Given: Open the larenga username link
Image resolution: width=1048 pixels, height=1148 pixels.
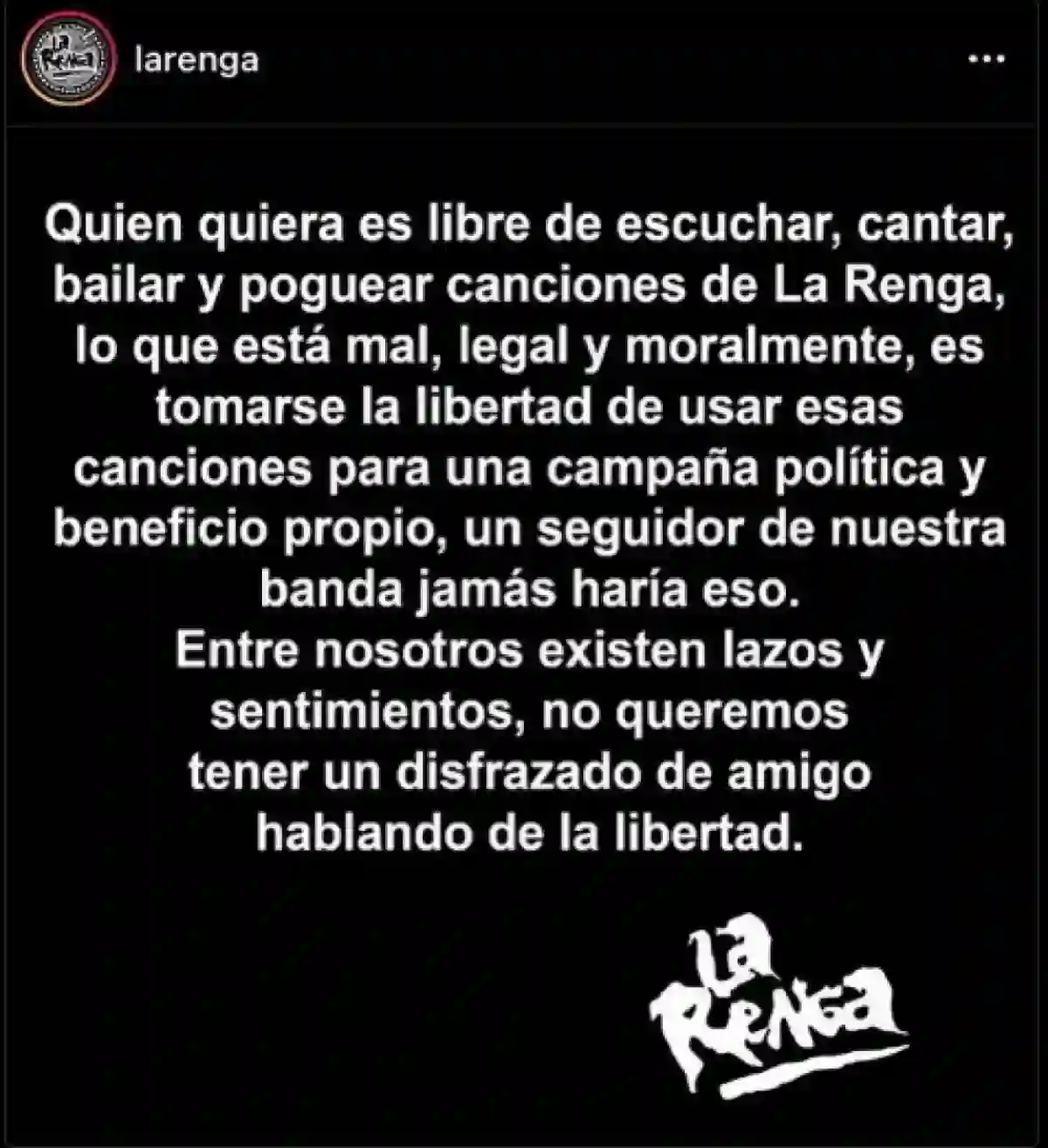Looking at the screenshot, I should pos(196,61).
